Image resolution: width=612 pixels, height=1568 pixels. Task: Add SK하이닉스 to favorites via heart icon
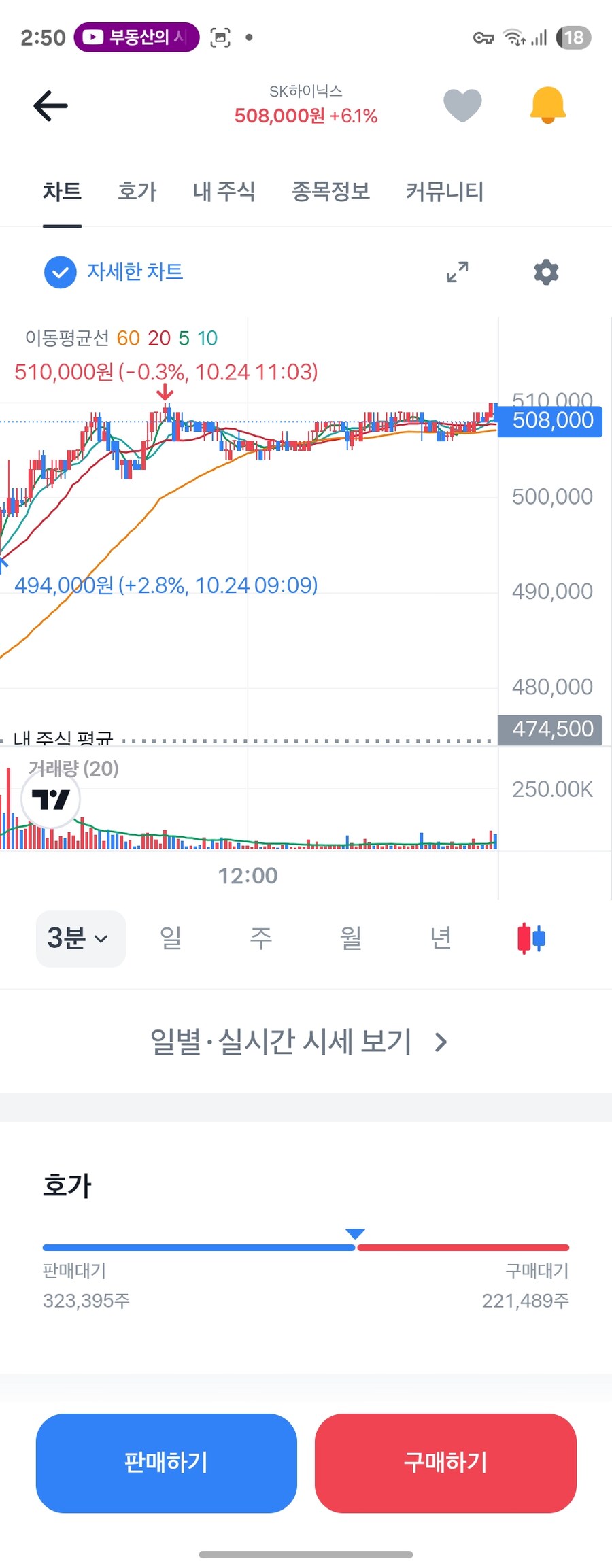click(462, 104)
